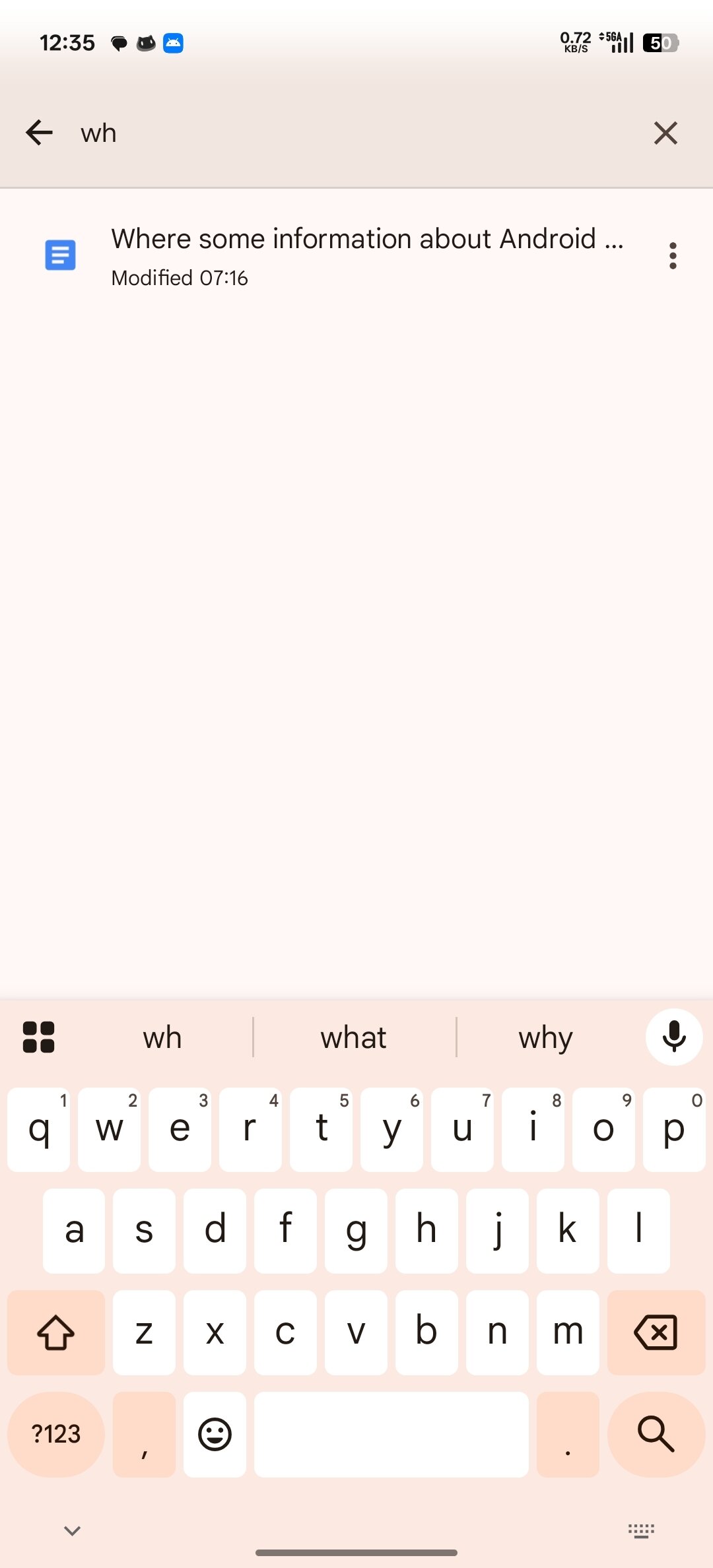This screenshot has width=713, height=1568.
Task: Choose the 'why' keyboard suggestion
Action: coord(545,1038)
